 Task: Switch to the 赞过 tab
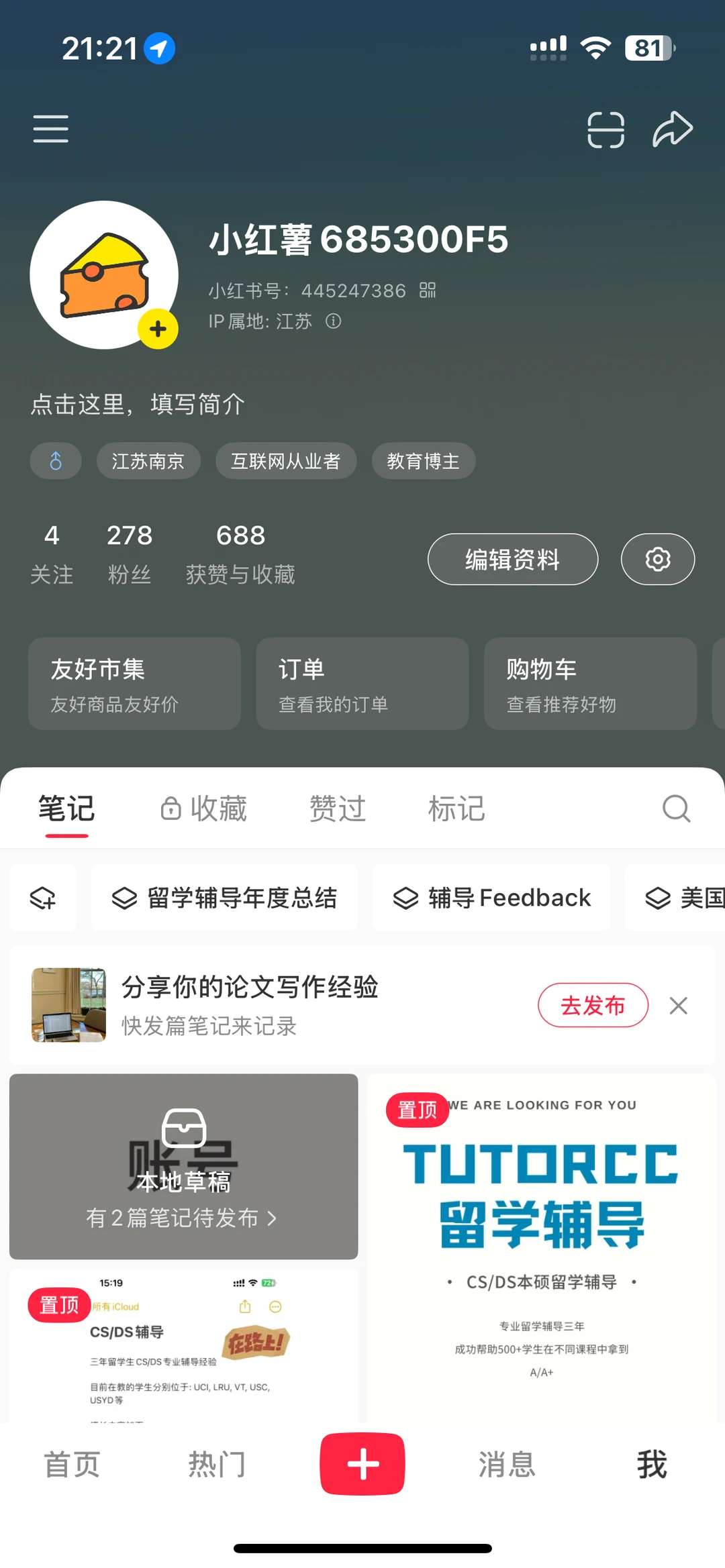(338, 808)
